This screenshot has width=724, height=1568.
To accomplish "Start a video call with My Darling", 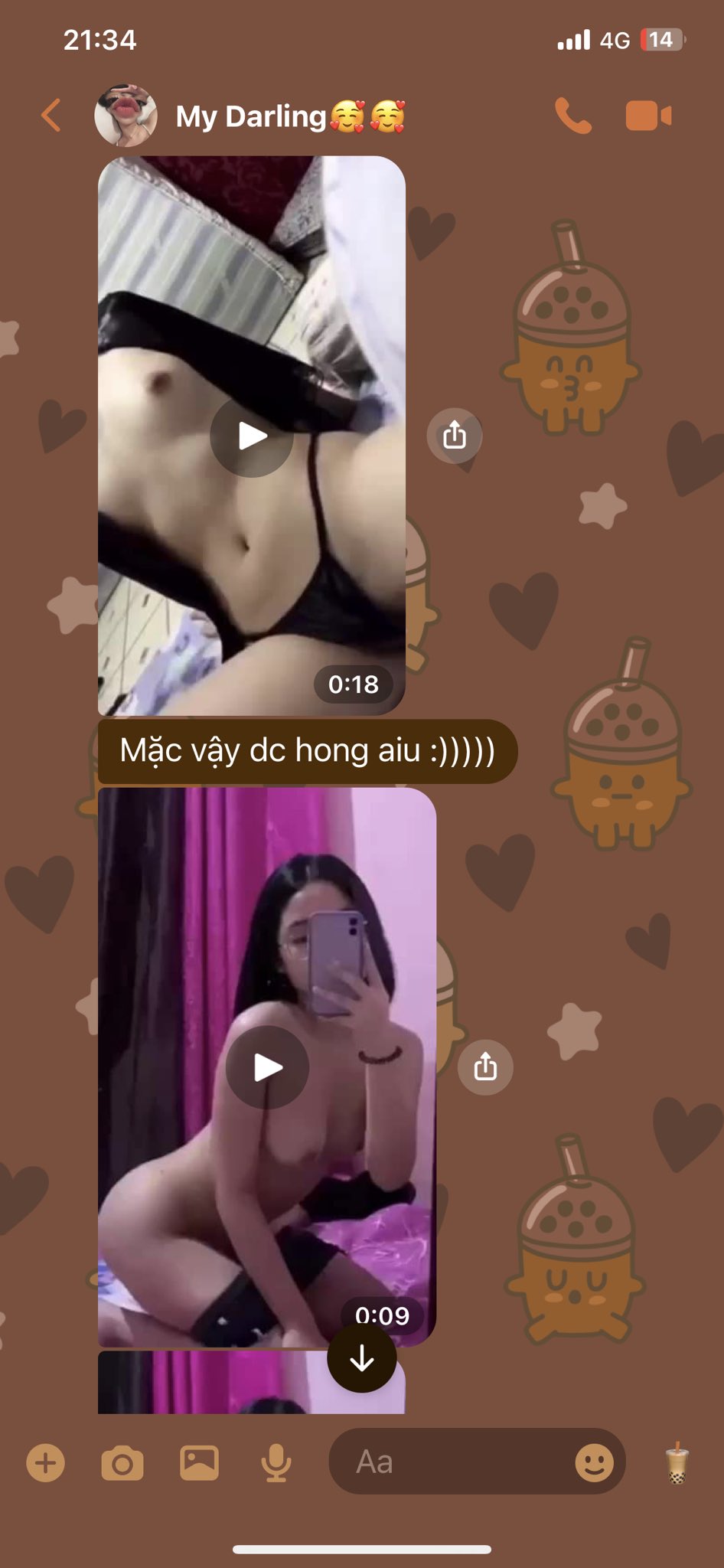I will point(648,116).
